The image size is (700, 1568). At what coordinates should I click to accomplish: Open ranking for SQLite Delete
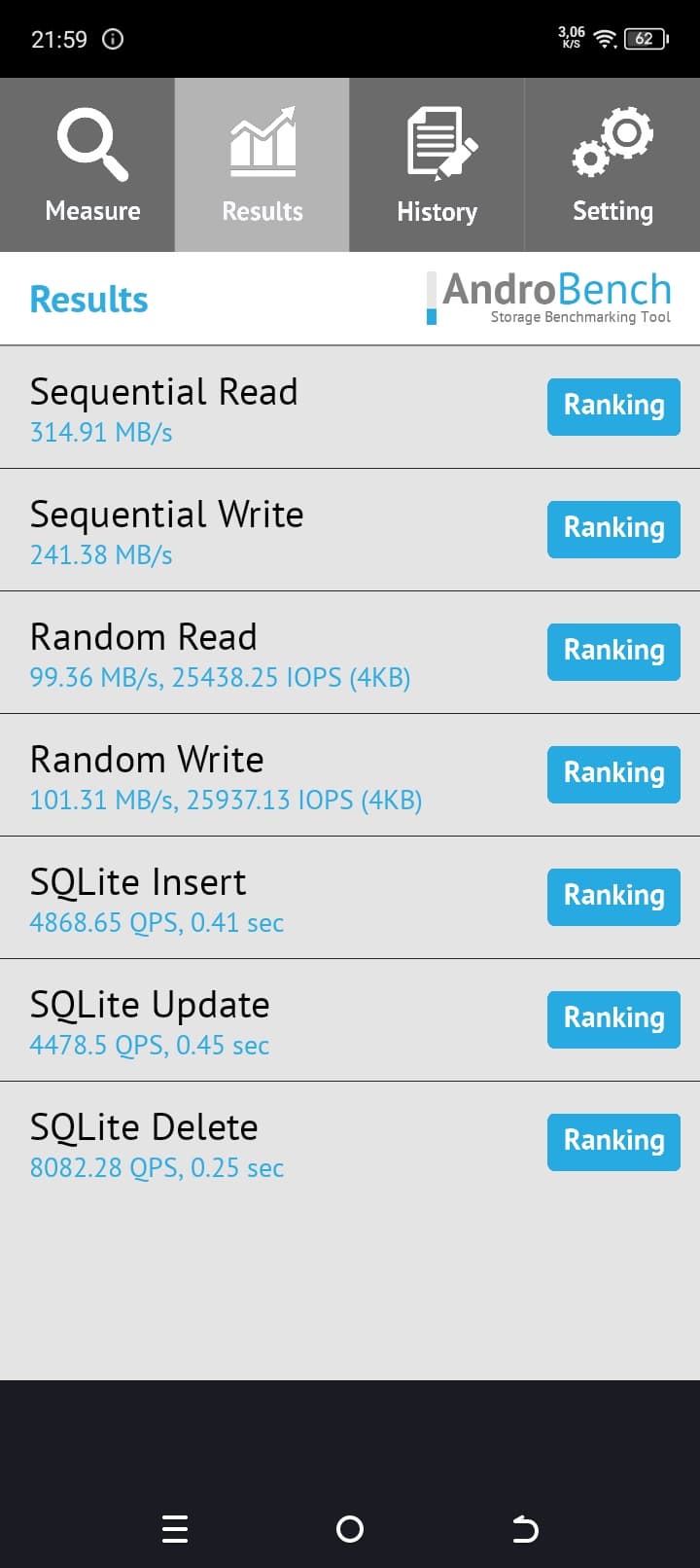(613, 1142)
